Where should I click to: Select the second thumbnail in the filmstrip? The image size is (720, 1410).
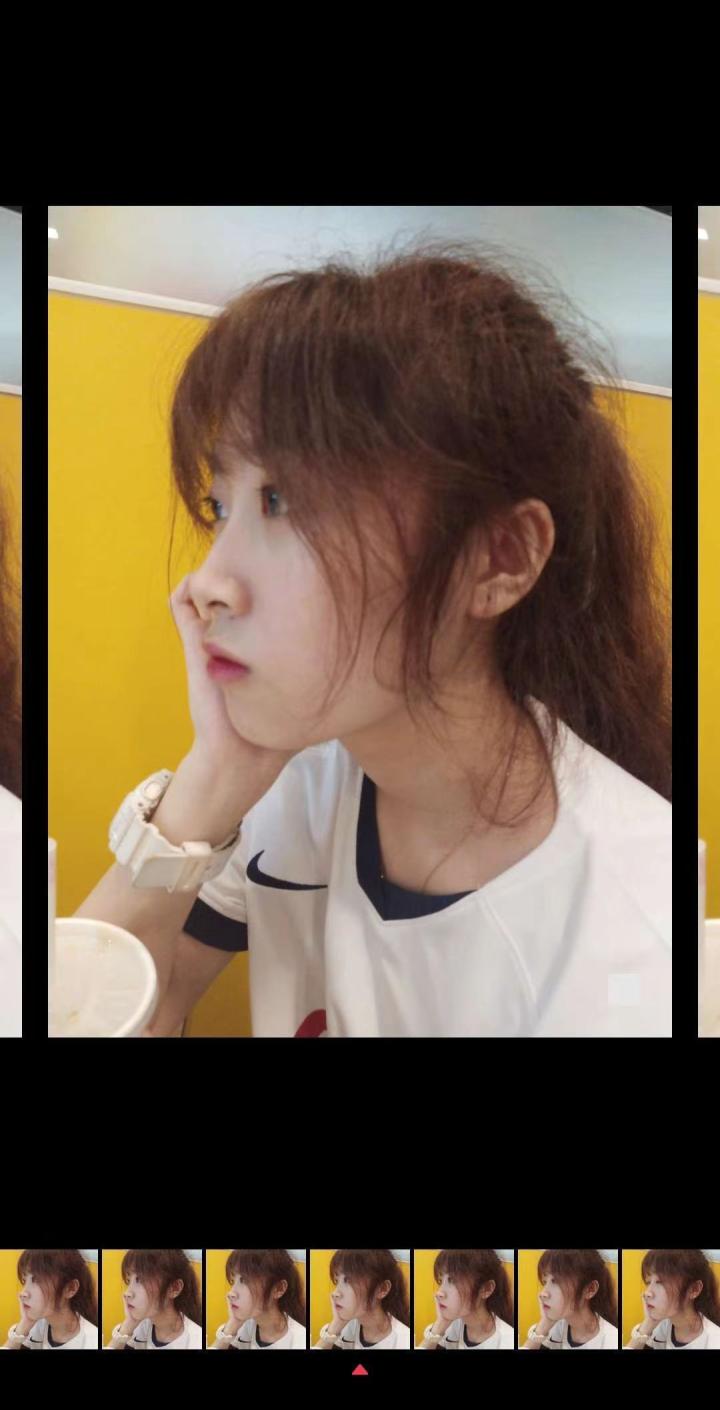(152, 1298)
